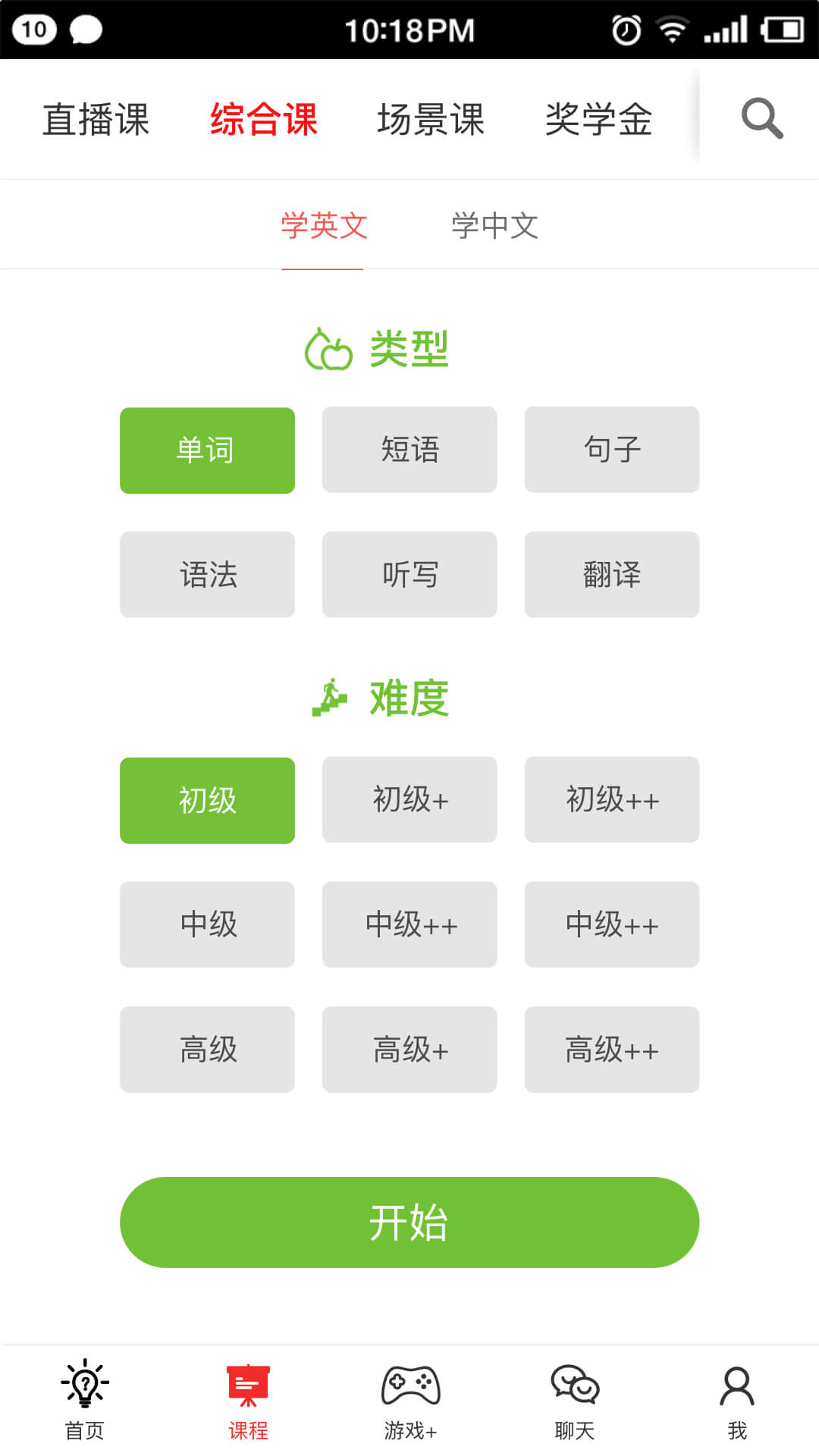819x1456 pixels.
Task: Pick the 高级++ difficulty
Action: (611, 1050)
